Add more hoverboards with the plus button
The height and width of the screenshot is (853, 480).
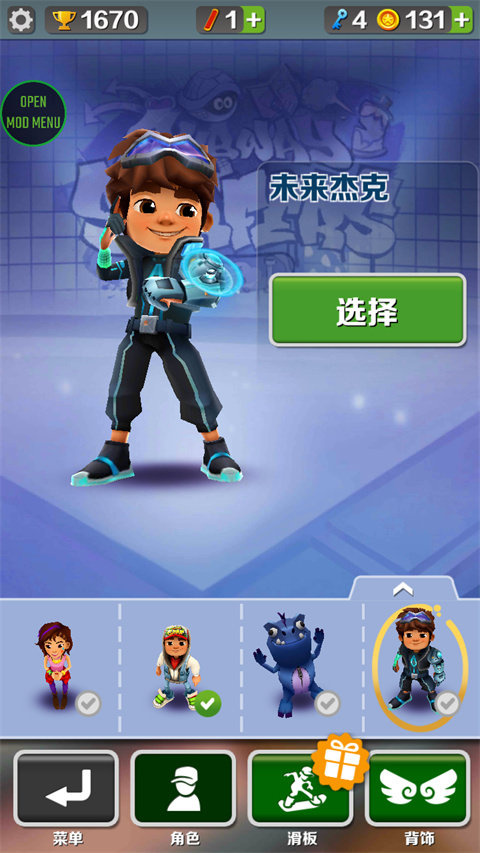tap(253, 20)
